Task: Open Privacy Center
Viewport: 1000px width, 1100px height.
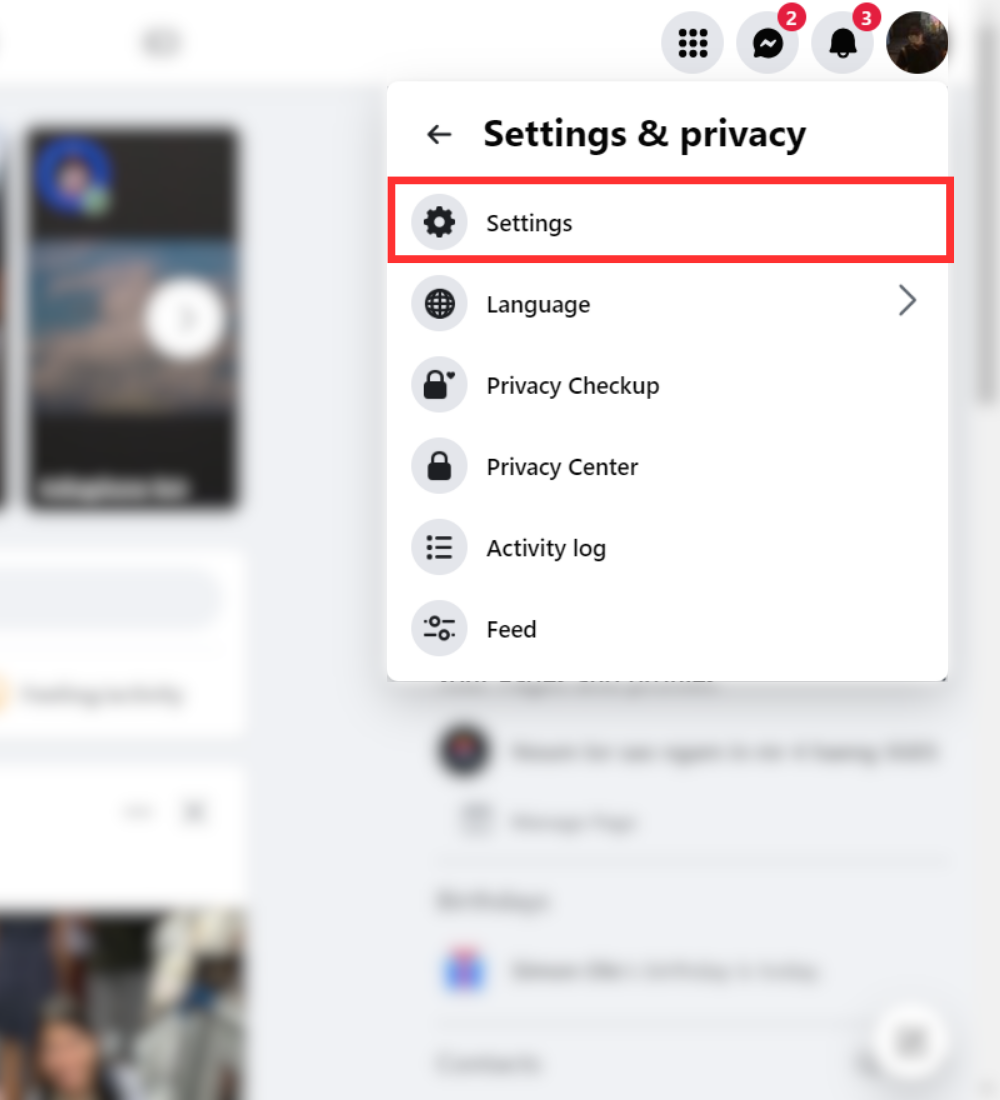Action: [x=667, y=466]
